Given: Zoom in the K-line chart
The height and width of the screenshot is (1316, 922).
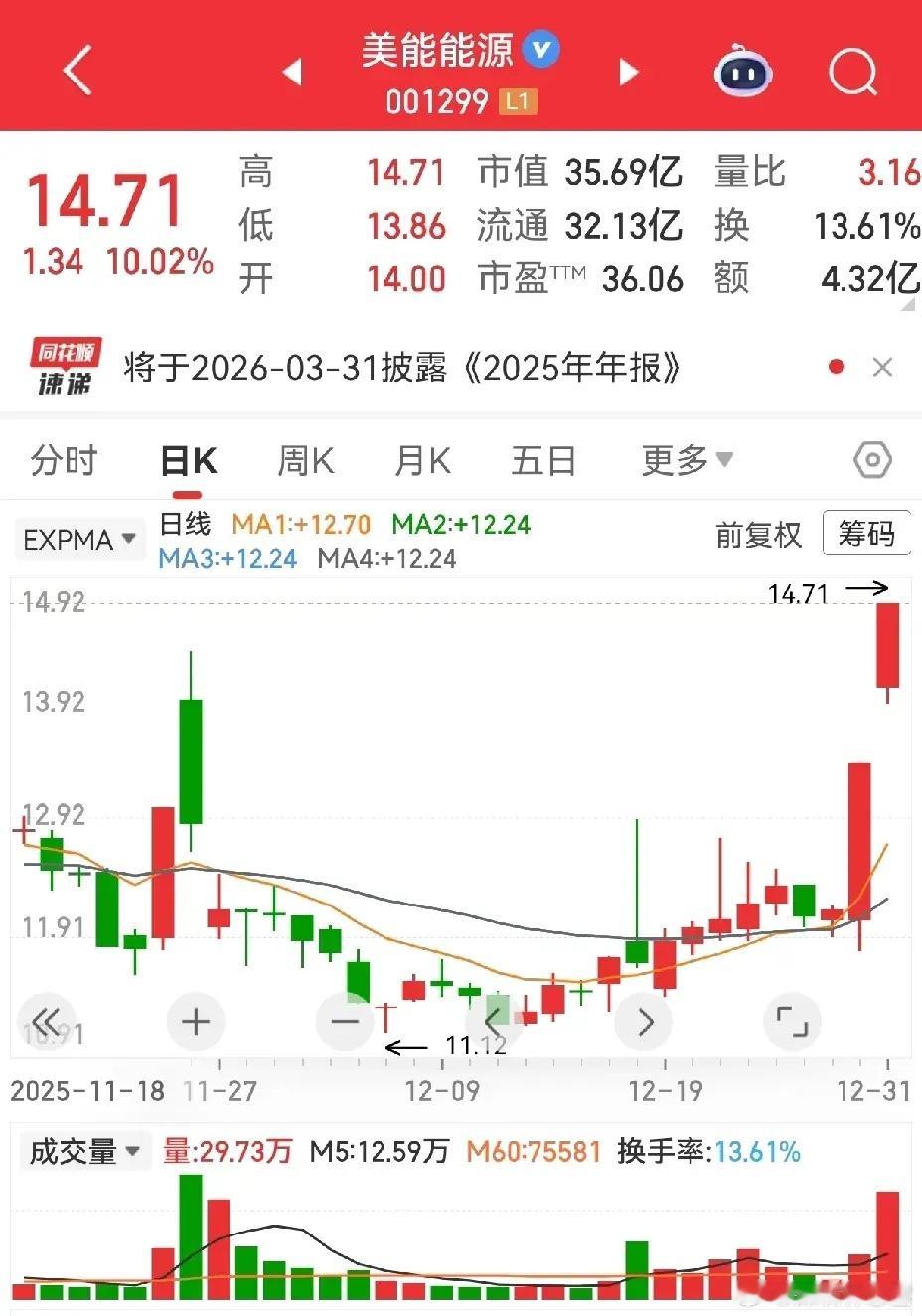Looking at the screenshot, I should pos(196,1021).
